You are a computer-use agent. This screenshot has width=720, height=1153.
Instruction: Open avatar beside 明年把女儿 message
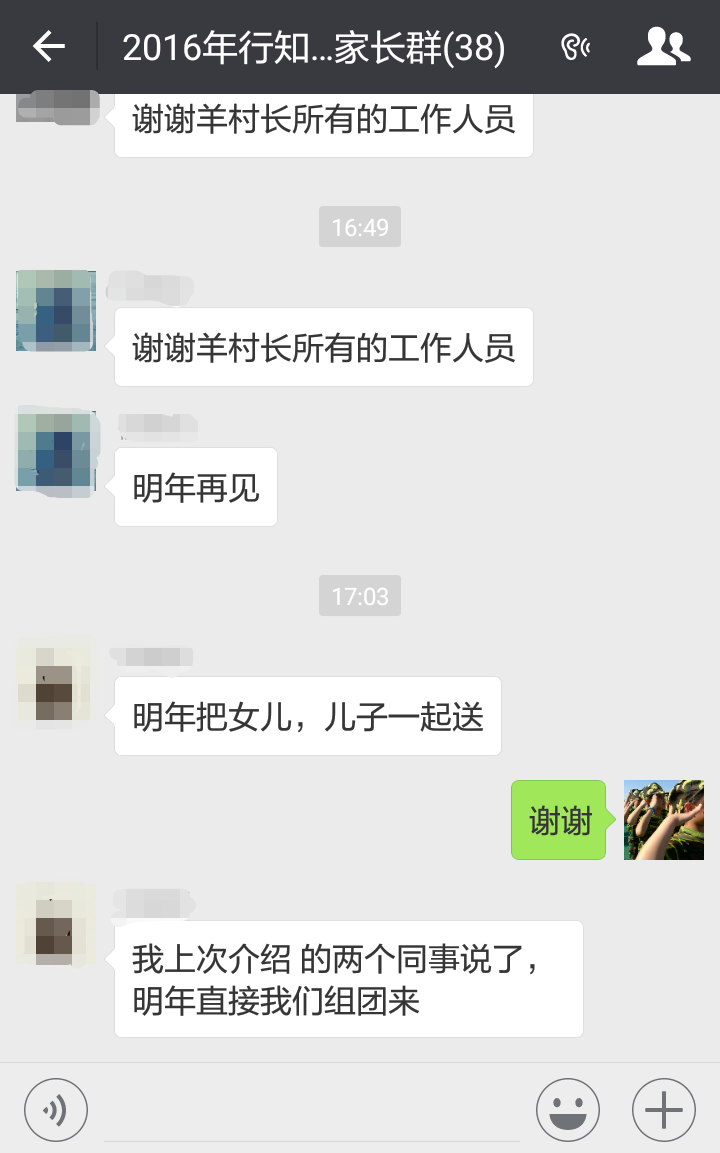(x=56, y=681)
